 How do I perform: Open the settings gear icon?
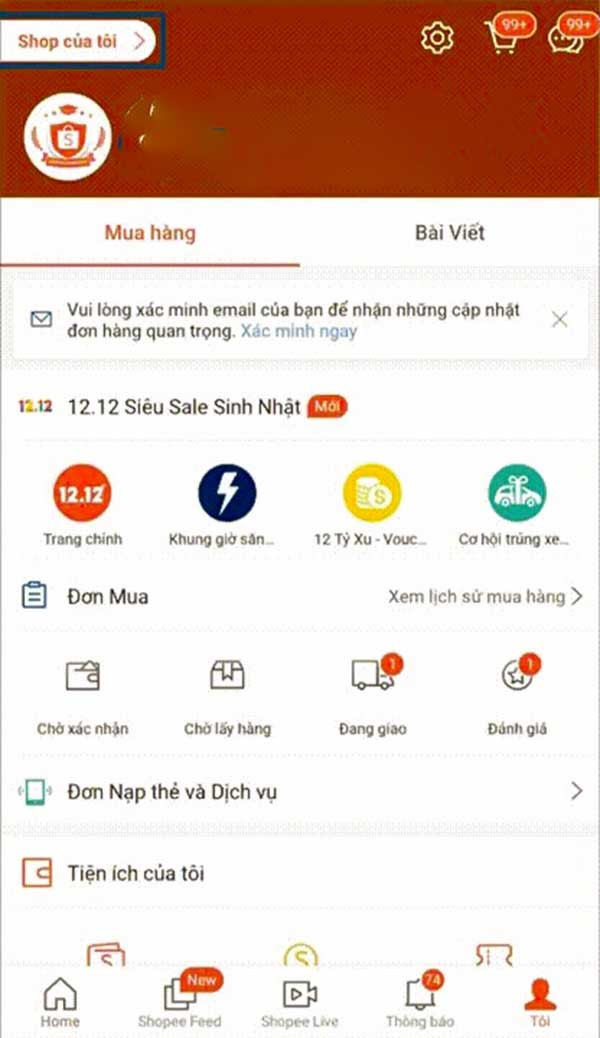click(437, 38)
